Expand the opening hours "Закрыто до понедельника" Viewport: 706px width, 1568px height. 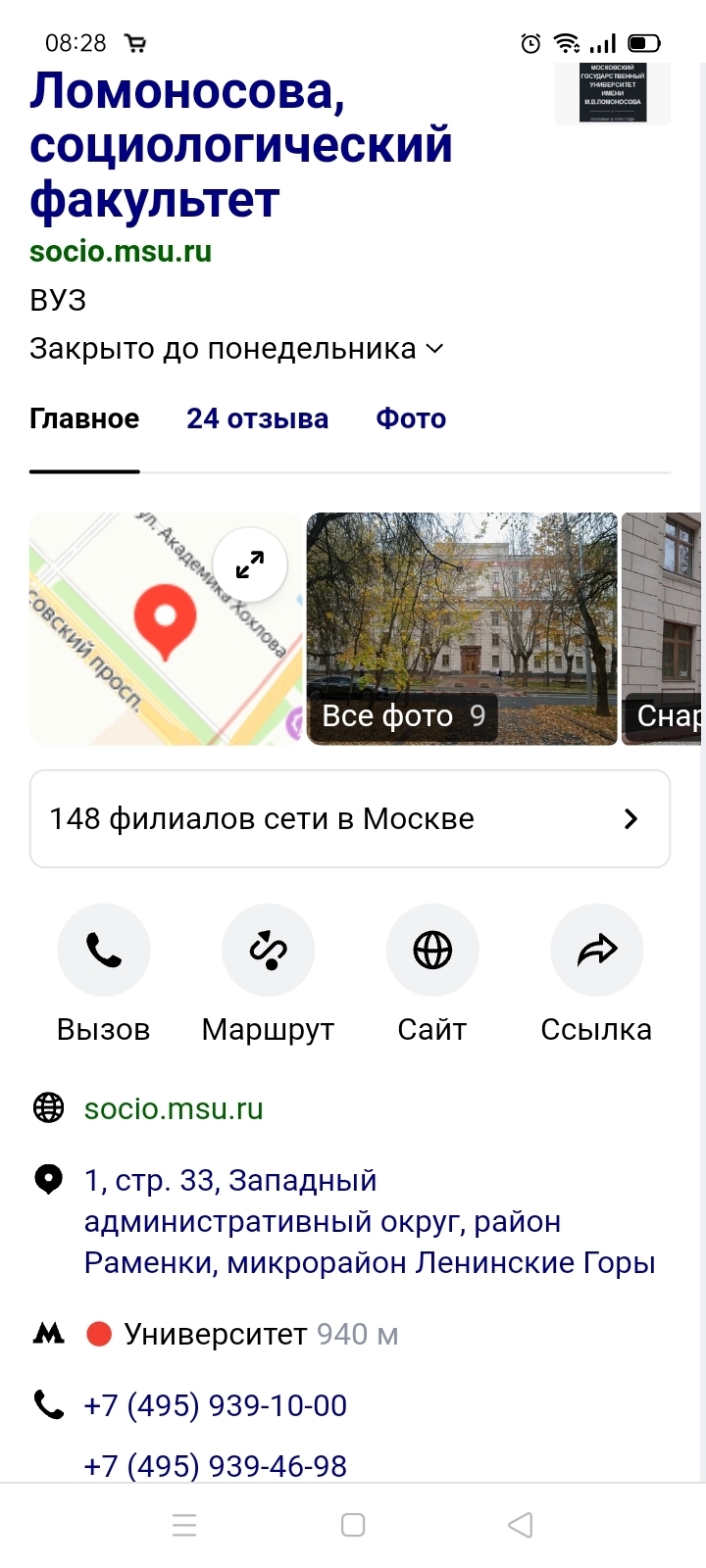pyautogui.click(x=236, y=349)
